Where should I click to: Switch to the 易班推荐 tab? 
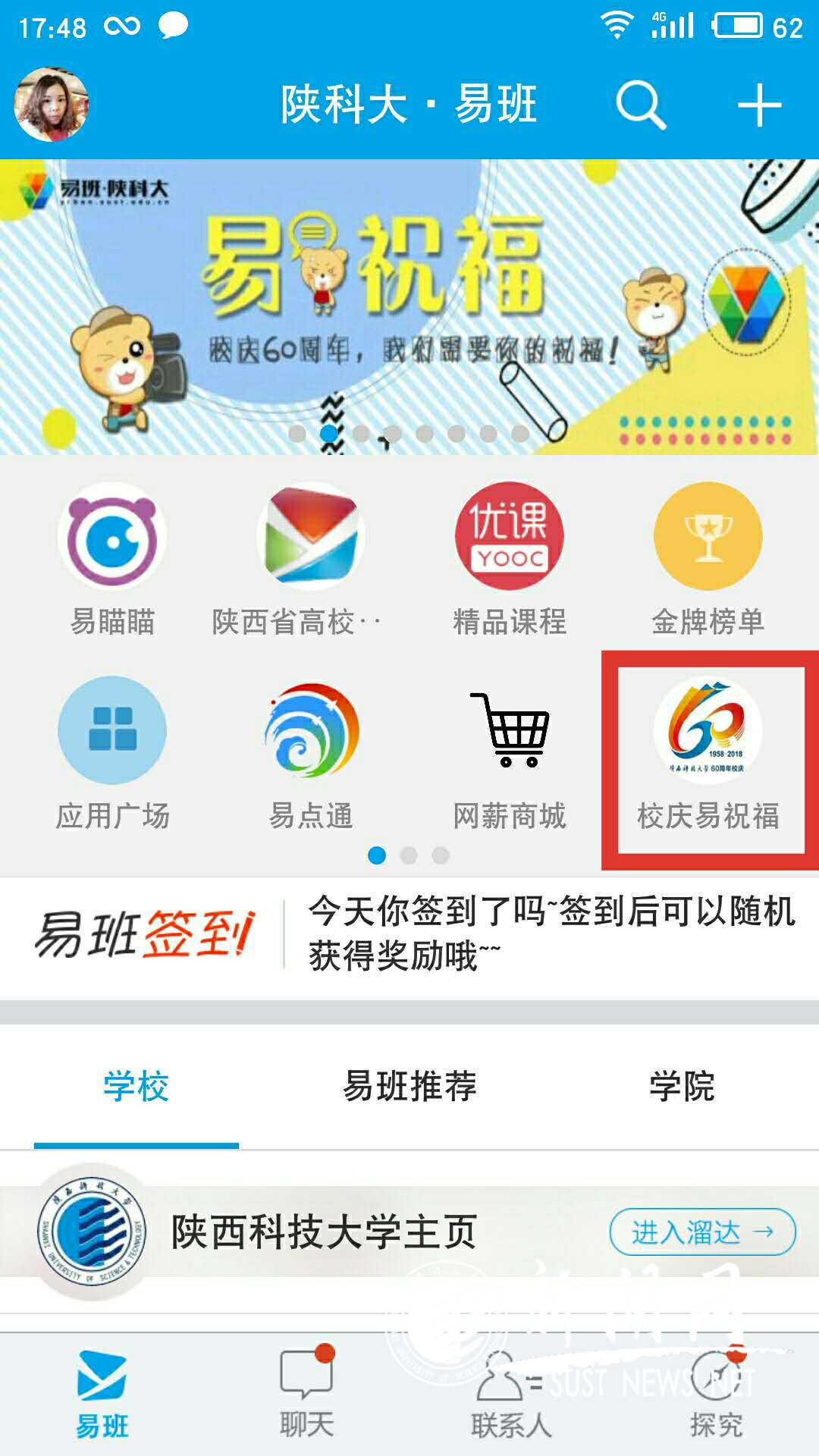(409, 1086)
